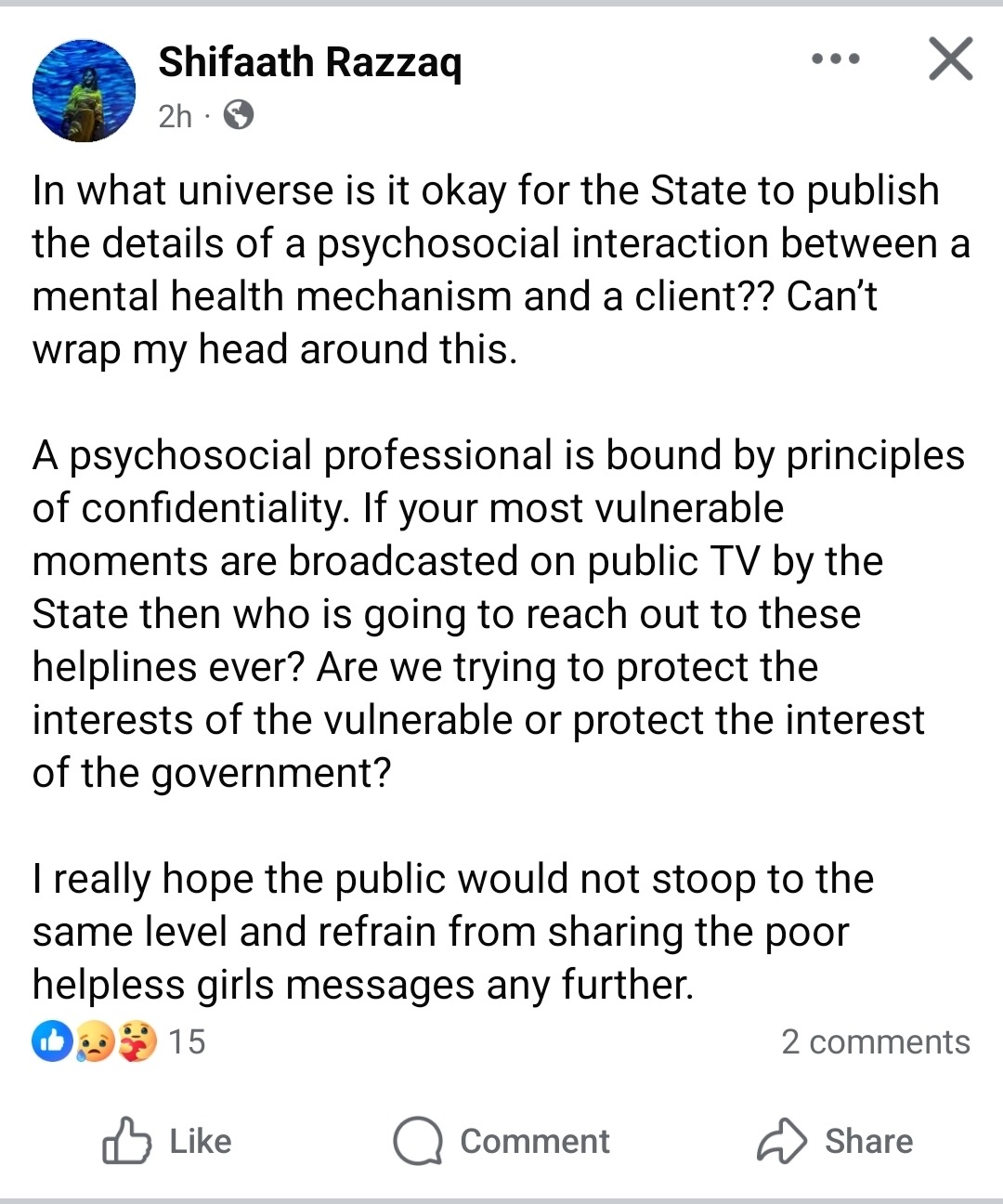Open Shifaath Razzaq's profile name link
This screenshot has height=1204, width=1003.
click(309, 63)
